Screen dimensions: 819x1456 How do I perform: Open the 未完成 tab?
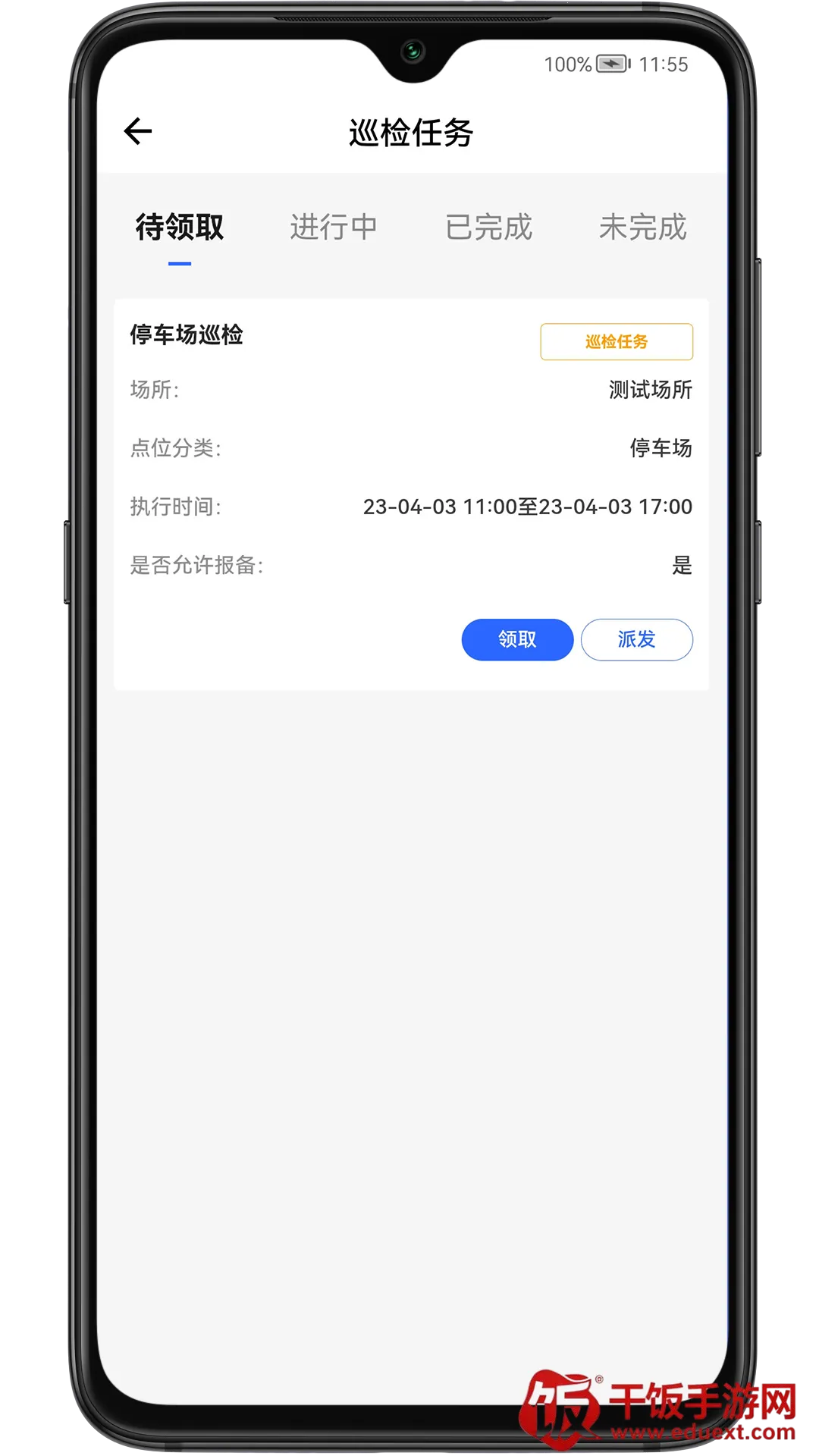[642, 227]
